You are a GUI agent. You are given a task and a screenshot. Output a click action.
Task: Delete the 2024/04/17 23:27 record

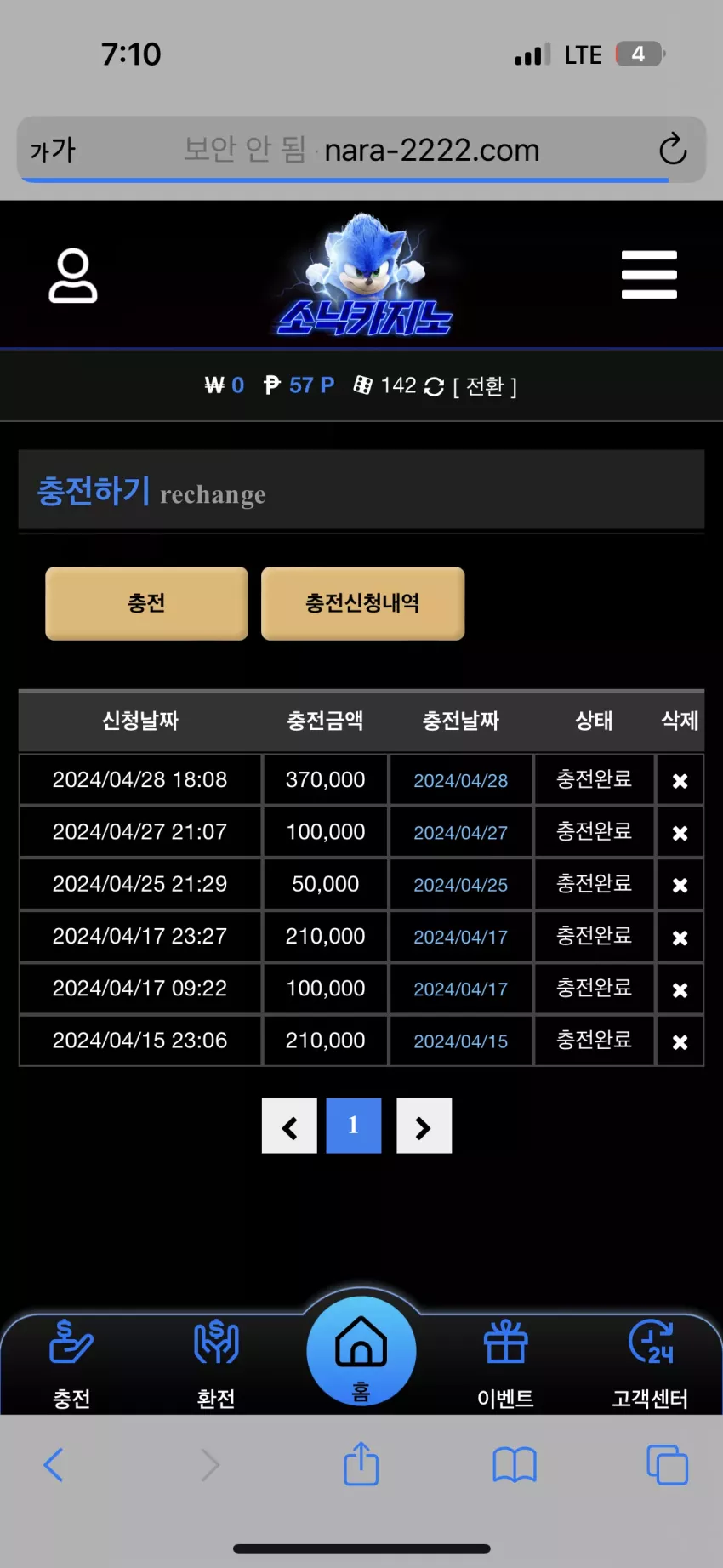680,938
